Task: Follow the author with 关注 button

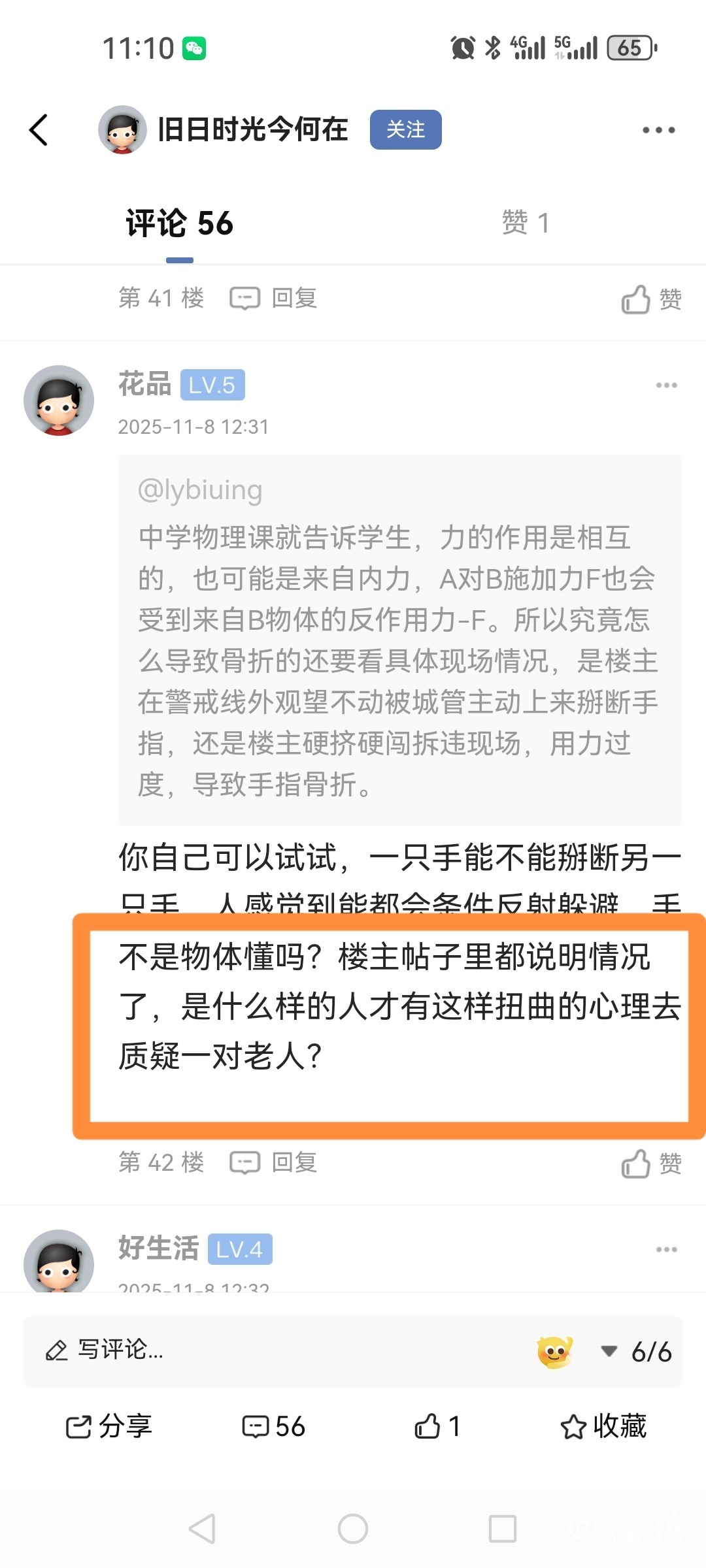Action: pos(405,130)
